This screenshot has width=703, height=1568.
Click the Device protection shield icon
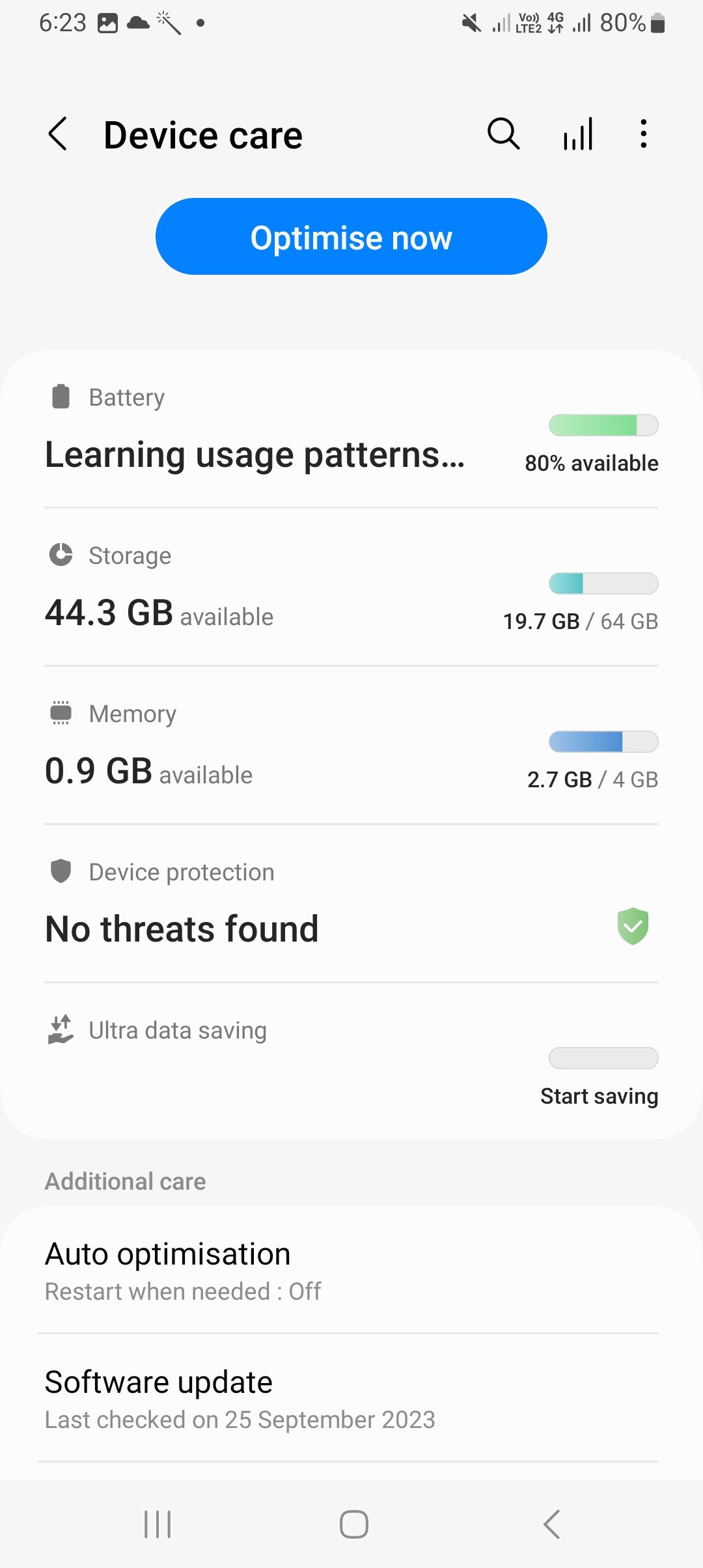(x=61, y=871)
